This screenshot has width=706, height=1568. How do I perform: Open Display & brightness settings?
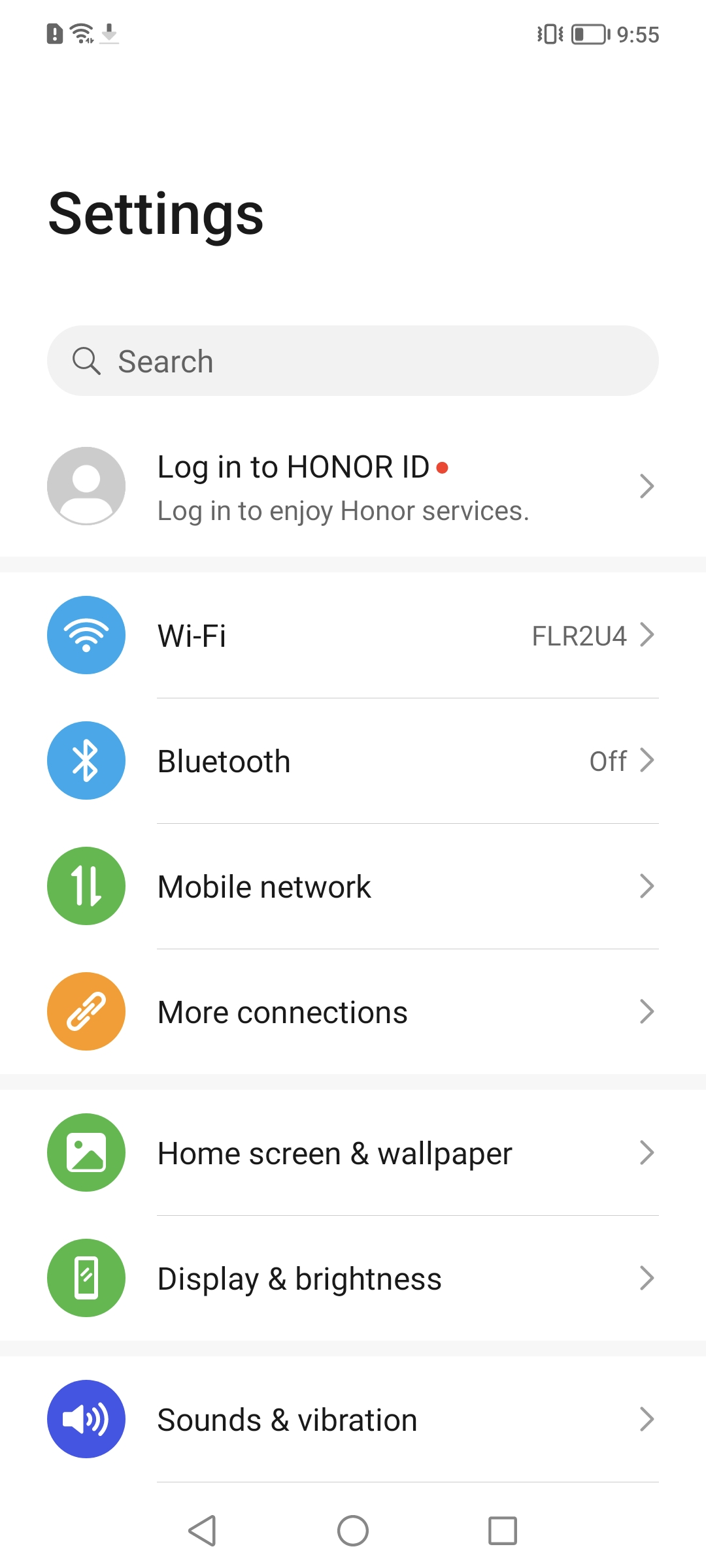click(353, 1279)
